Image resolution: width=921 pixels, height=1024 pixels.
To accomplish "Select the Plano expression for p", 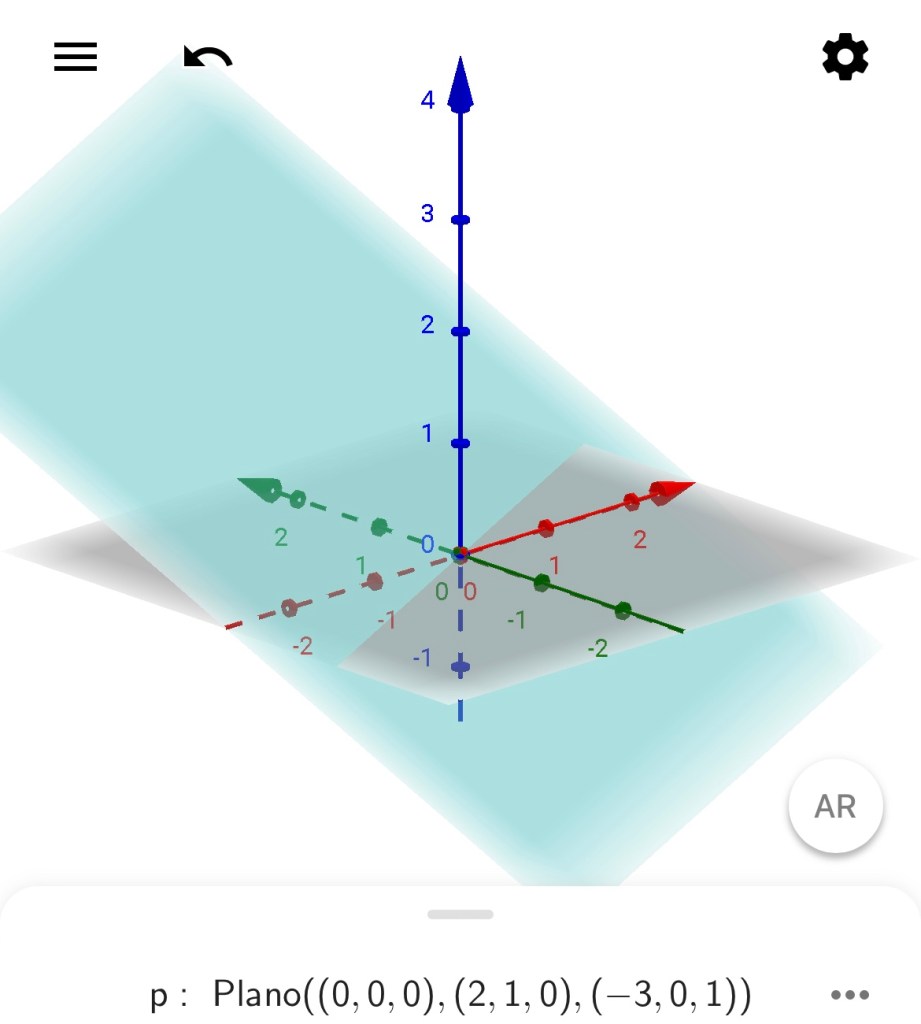I will click(x=481, y=995).
